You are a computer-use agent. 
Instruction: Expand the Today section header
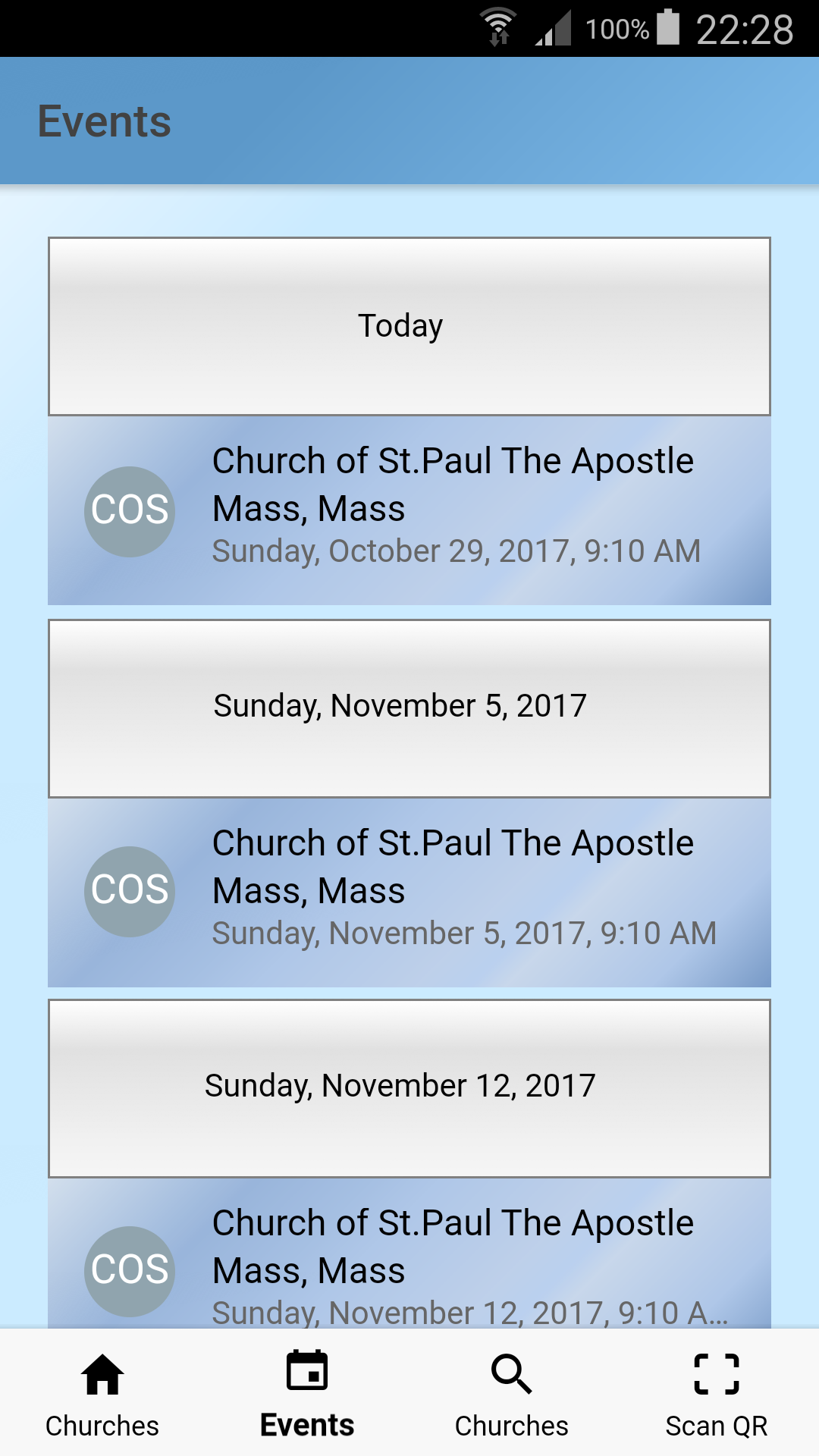pyautogui.click(x=409, y=326)
